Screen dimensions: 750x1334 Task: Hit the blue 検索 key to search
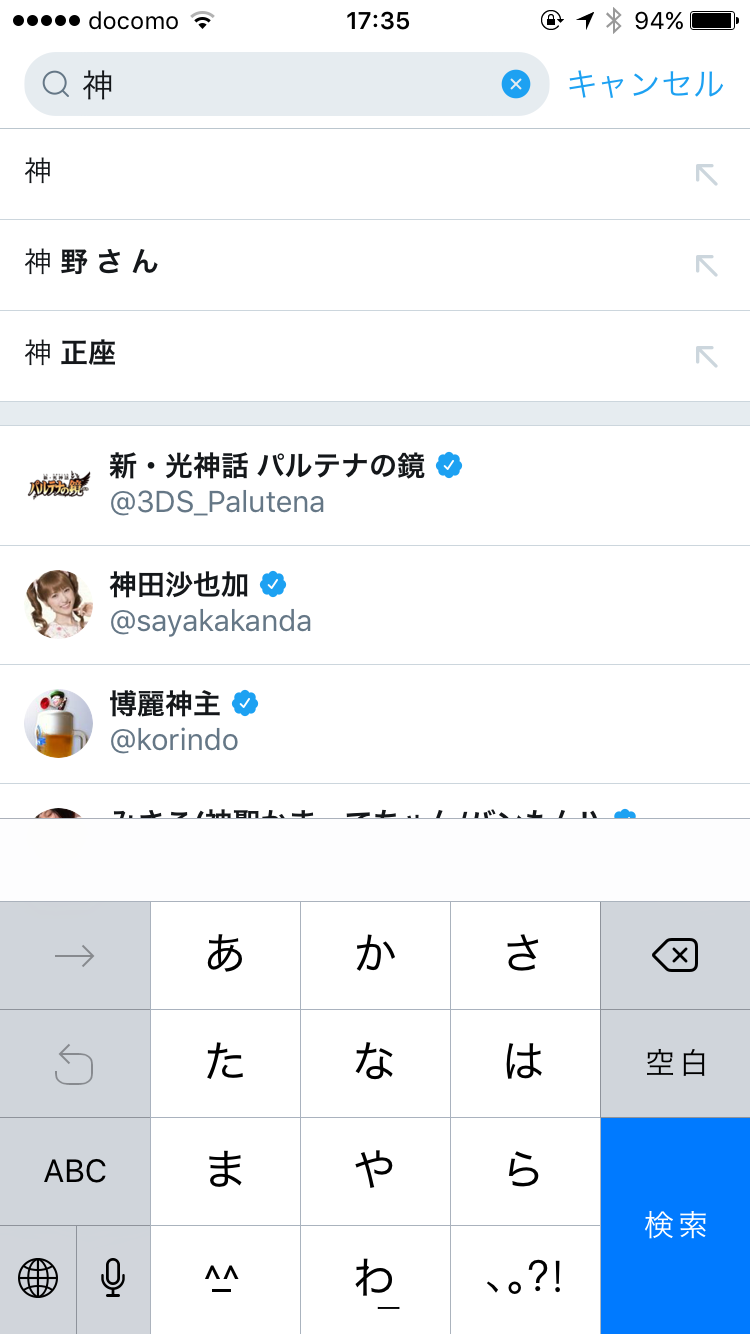[x=676, y=1225]
